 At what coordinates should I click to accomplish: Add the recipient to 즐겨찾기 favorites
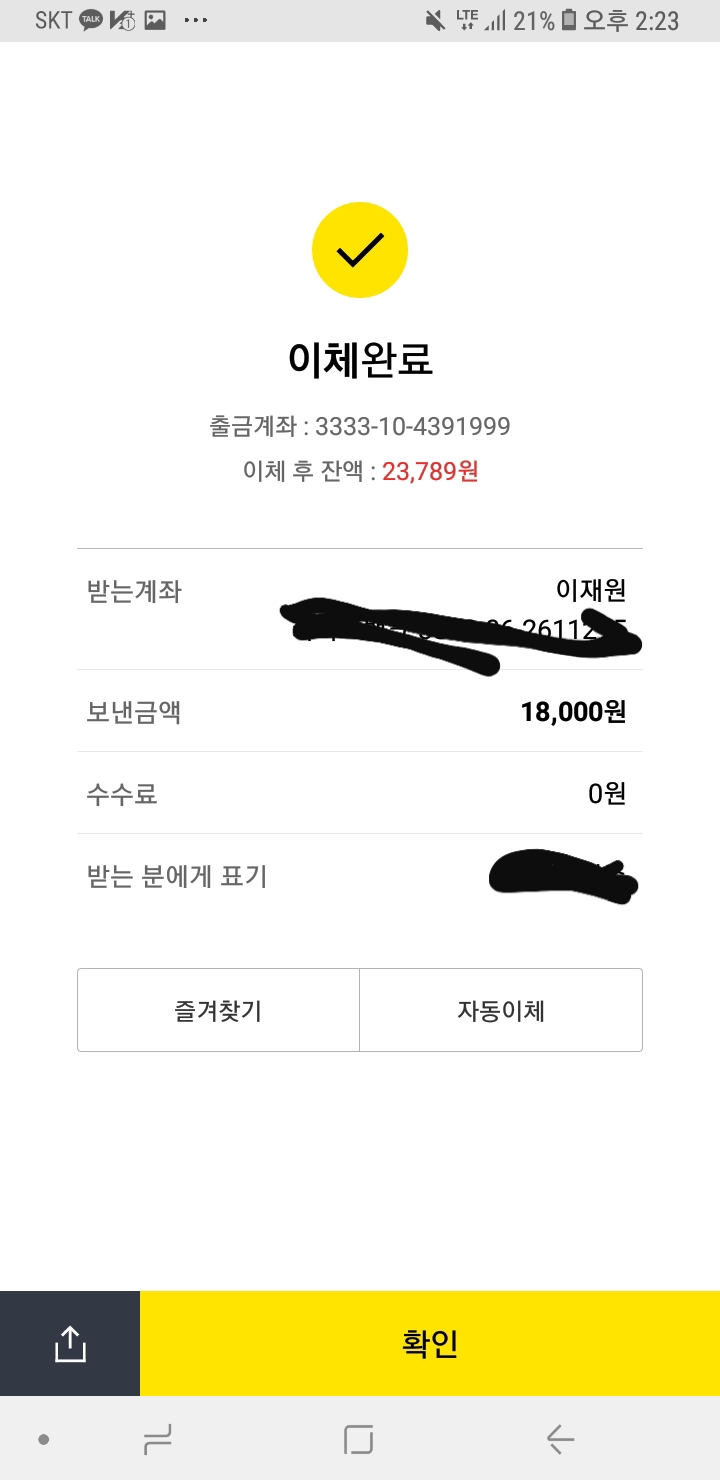pyautogui.click(x=218, y=1010)
